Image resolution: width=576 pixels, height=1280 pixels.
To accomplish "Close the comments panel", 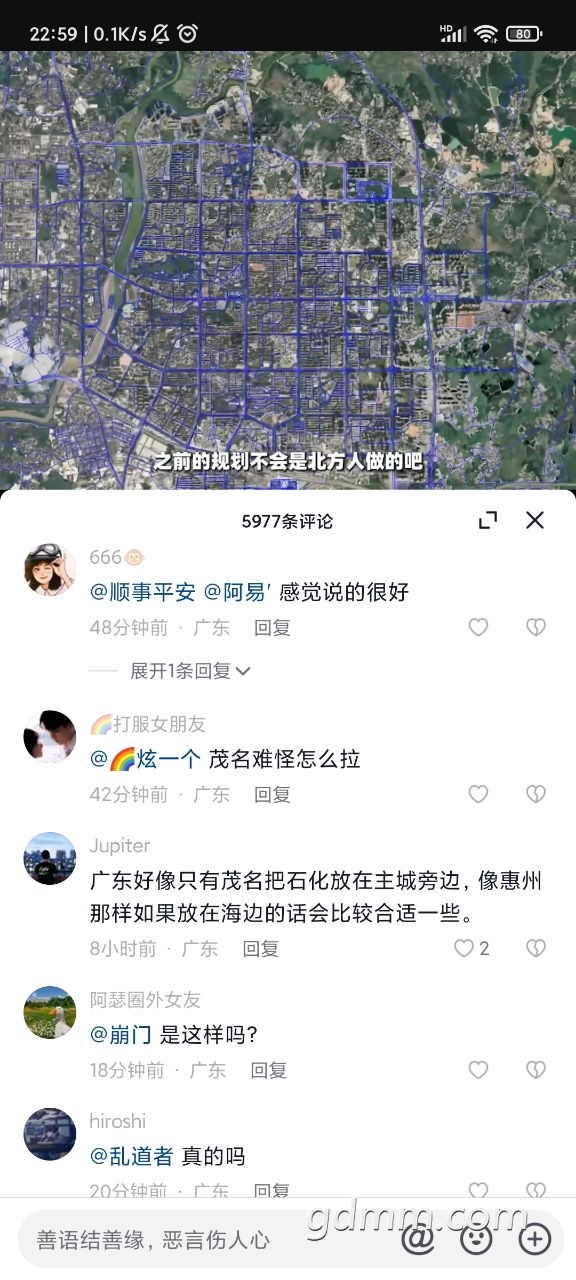I will pyautogui.click(x=535, y=520).
